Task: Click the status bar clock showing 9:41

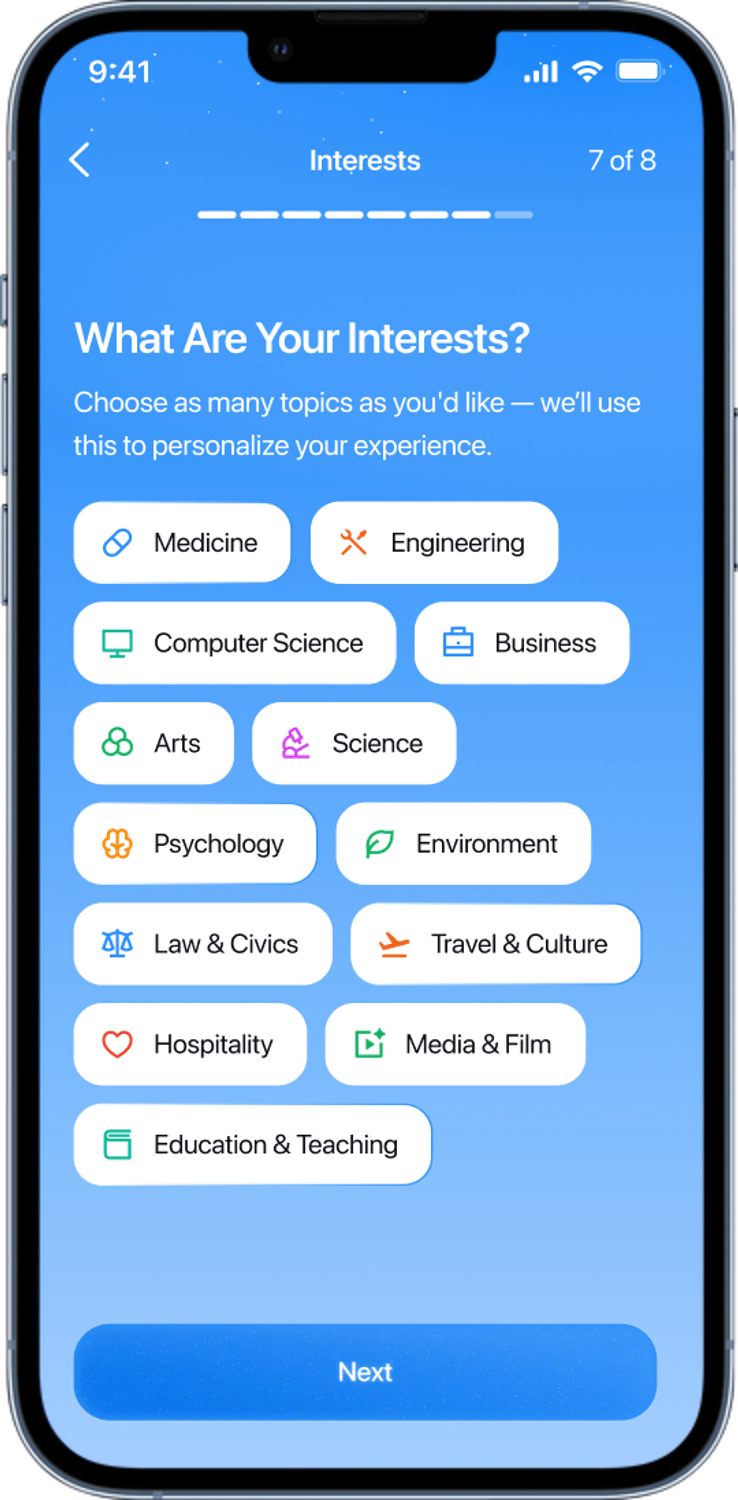Action: click(x=120, y=72)
